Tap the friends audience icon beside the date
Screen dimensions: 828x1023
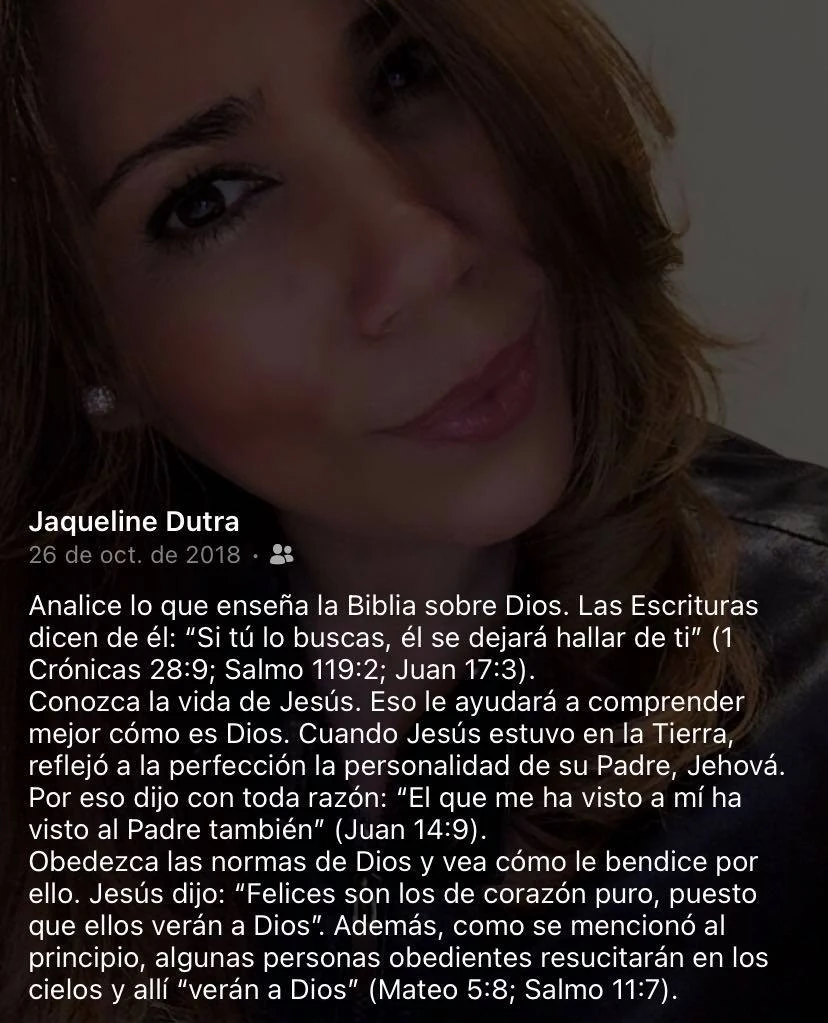pyautogui.click(x=282, y=554)
